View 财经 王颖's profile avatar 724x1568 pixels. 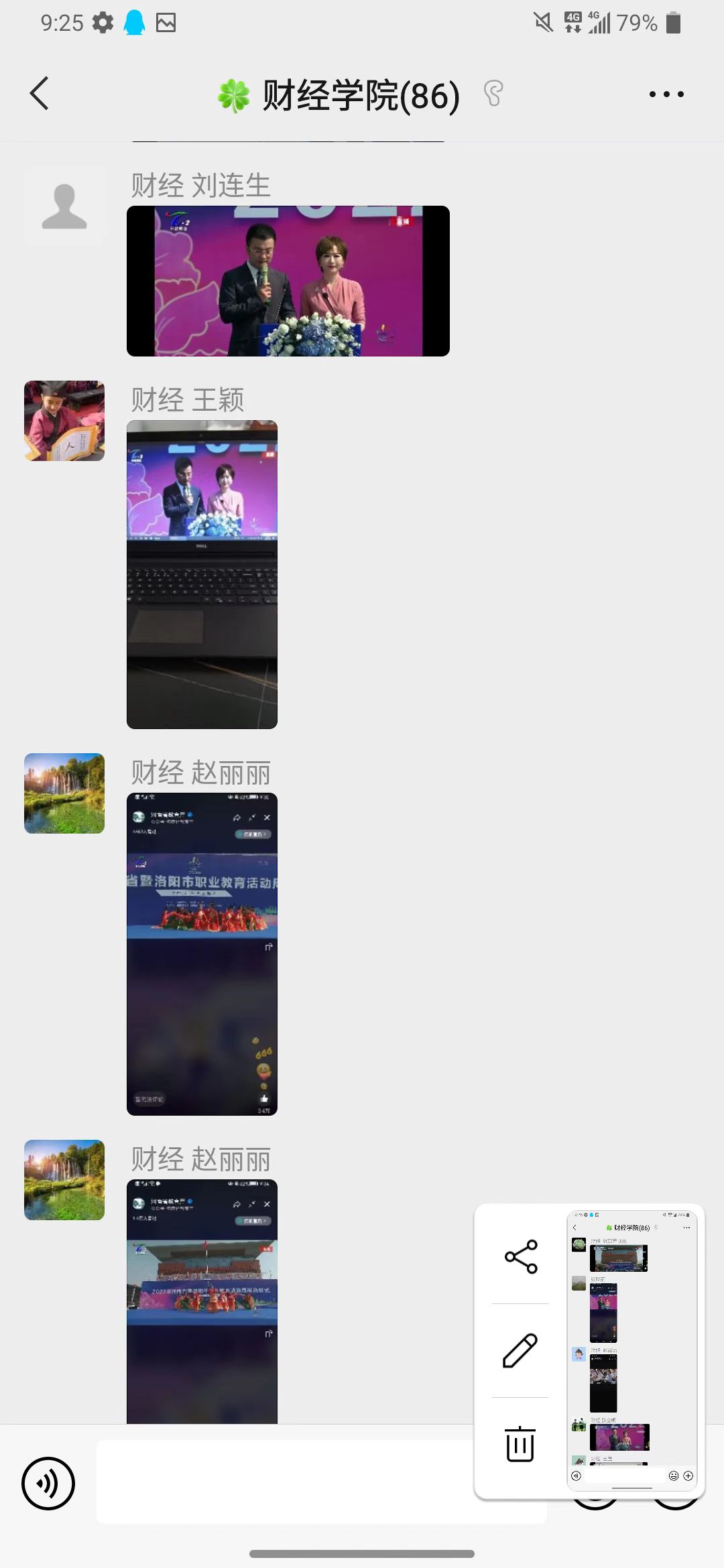point(64,421)
